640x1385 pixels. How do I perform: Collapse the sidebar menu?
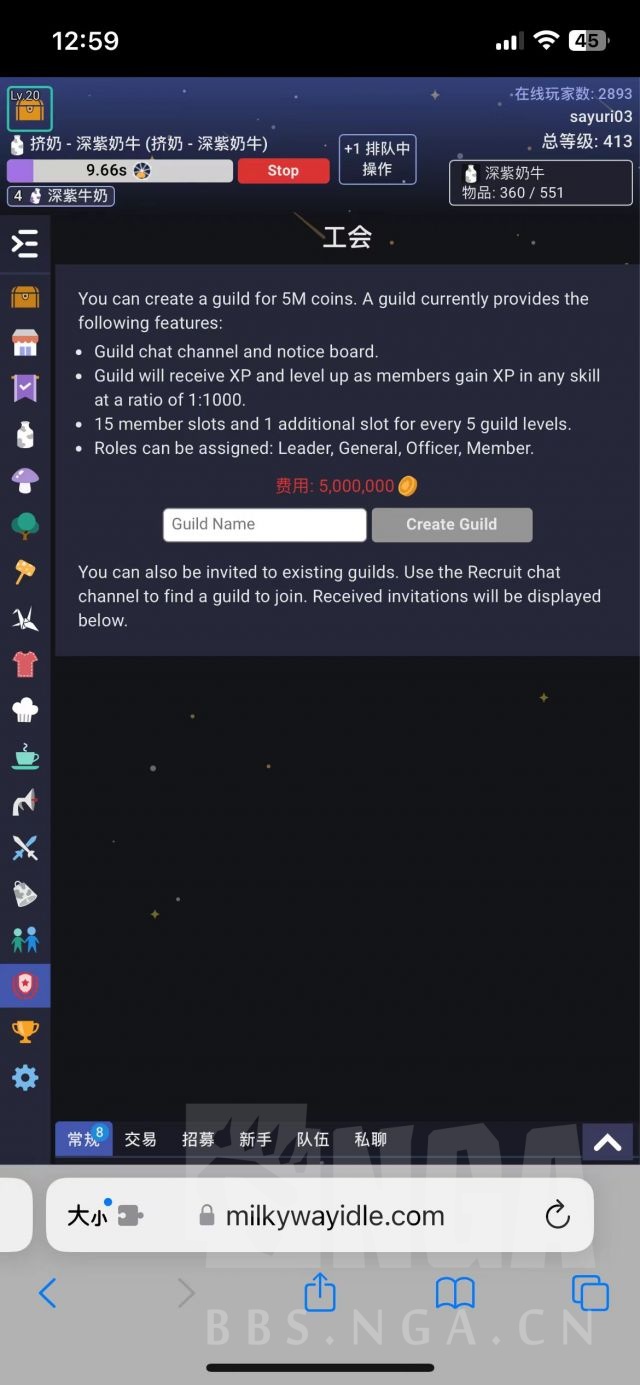[25, 244]
